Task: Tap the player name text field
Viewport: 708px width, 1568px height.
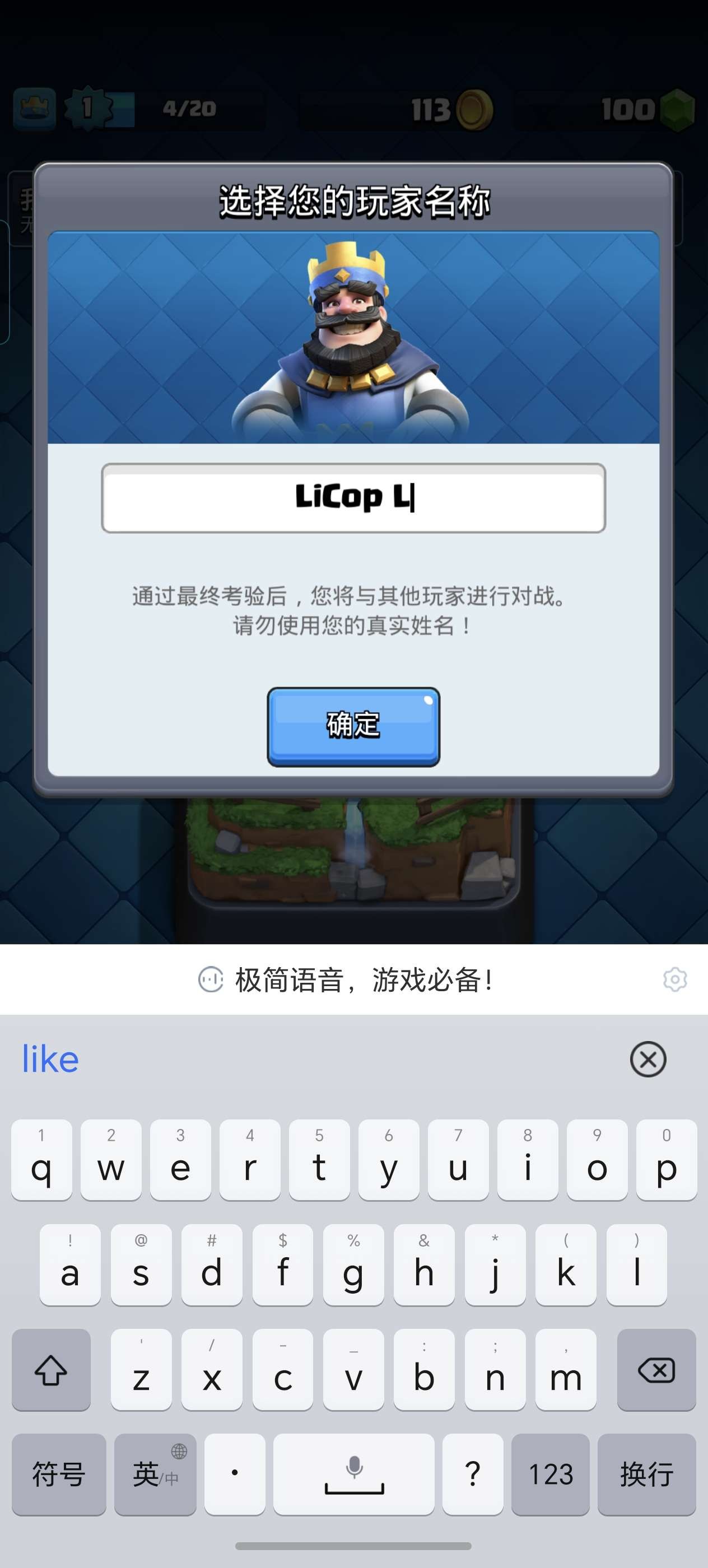Action: tap(353, 498)
